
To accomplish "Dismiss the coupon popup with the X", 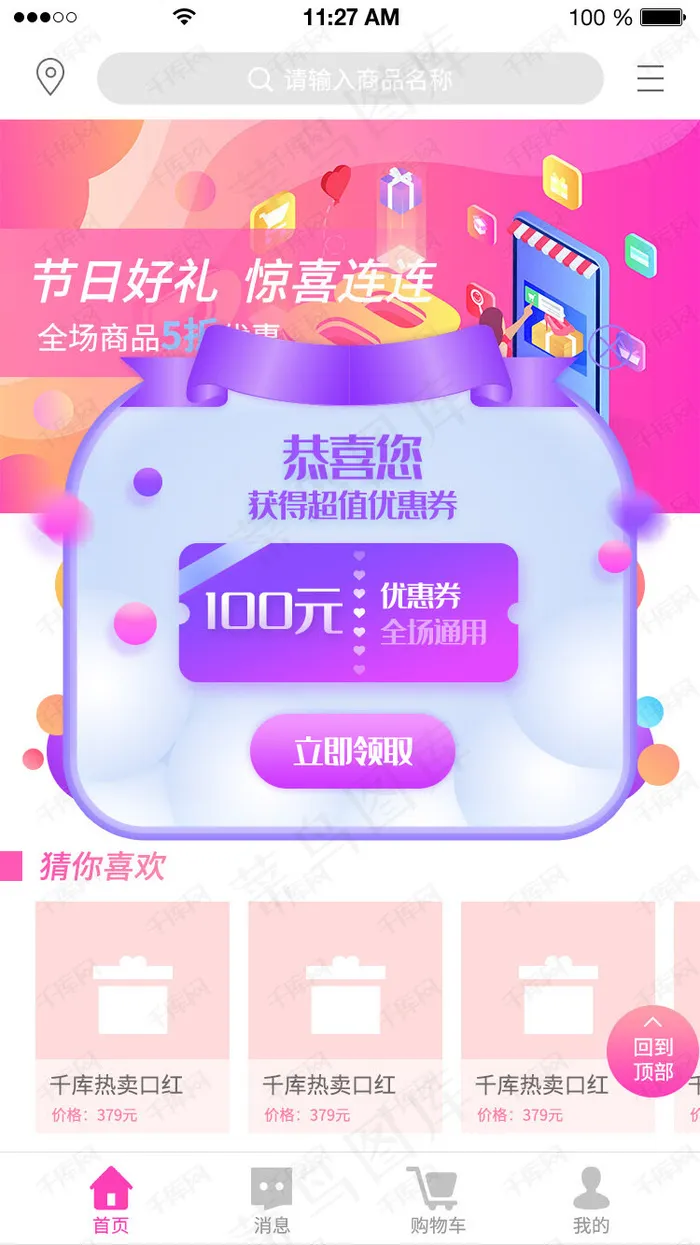I will (607, 347).
